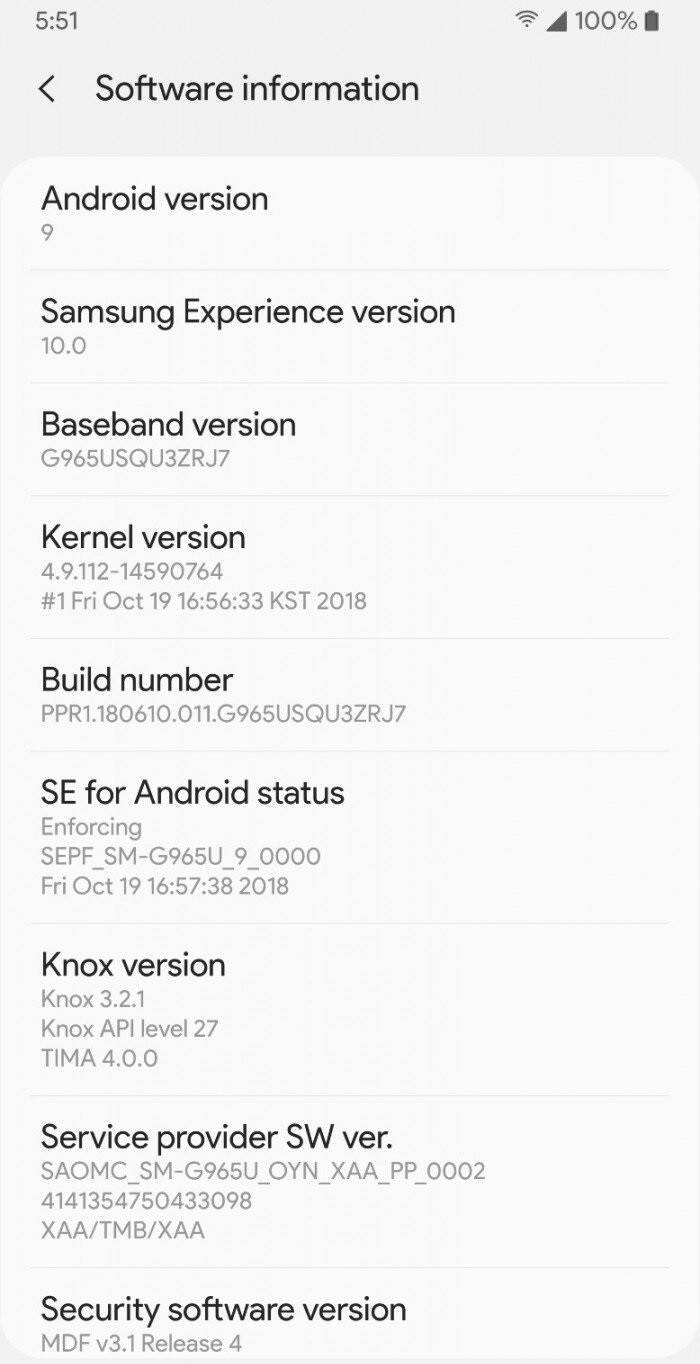Tap the Build number row

[350, 695]
